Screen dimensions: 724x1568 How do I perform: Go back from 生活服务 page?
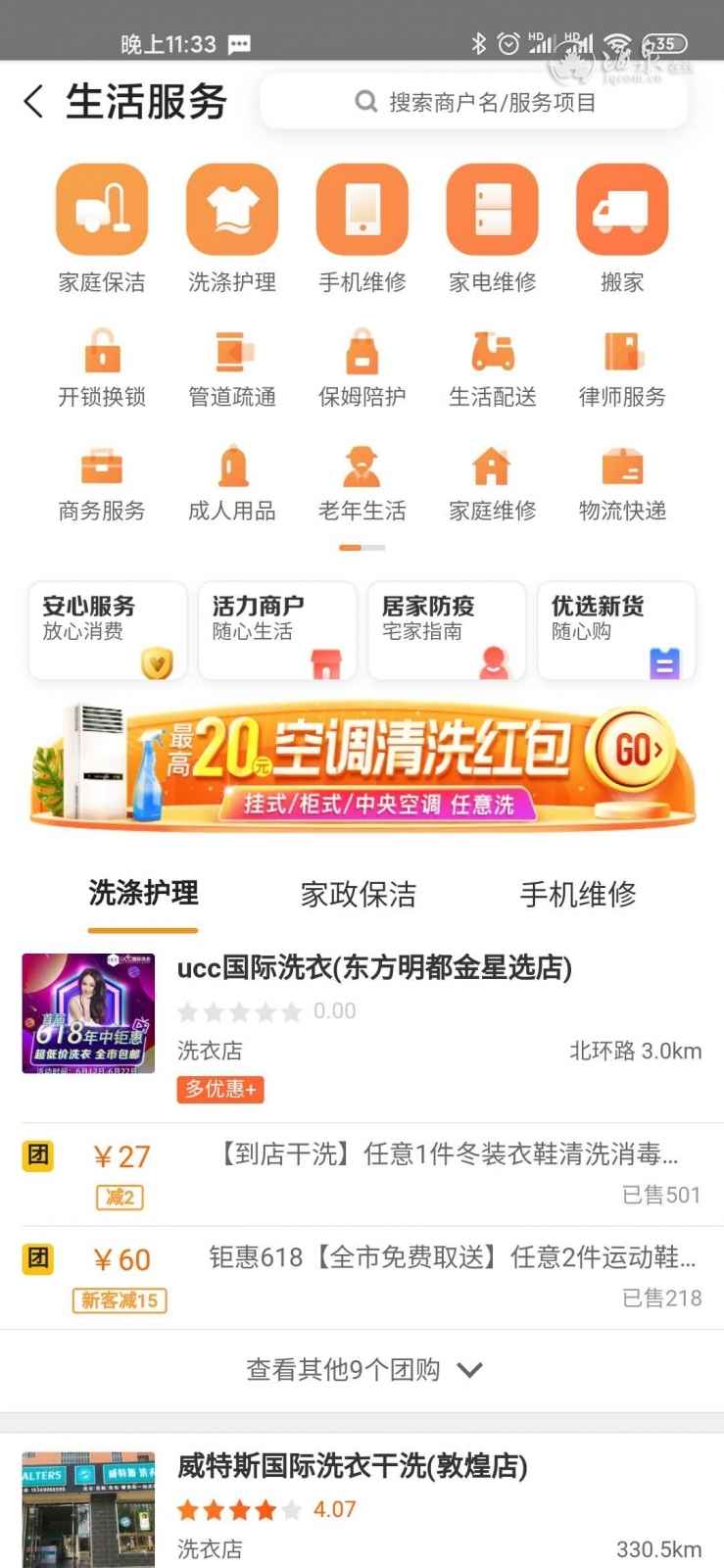pyautogui.click(x=34, y=101)
